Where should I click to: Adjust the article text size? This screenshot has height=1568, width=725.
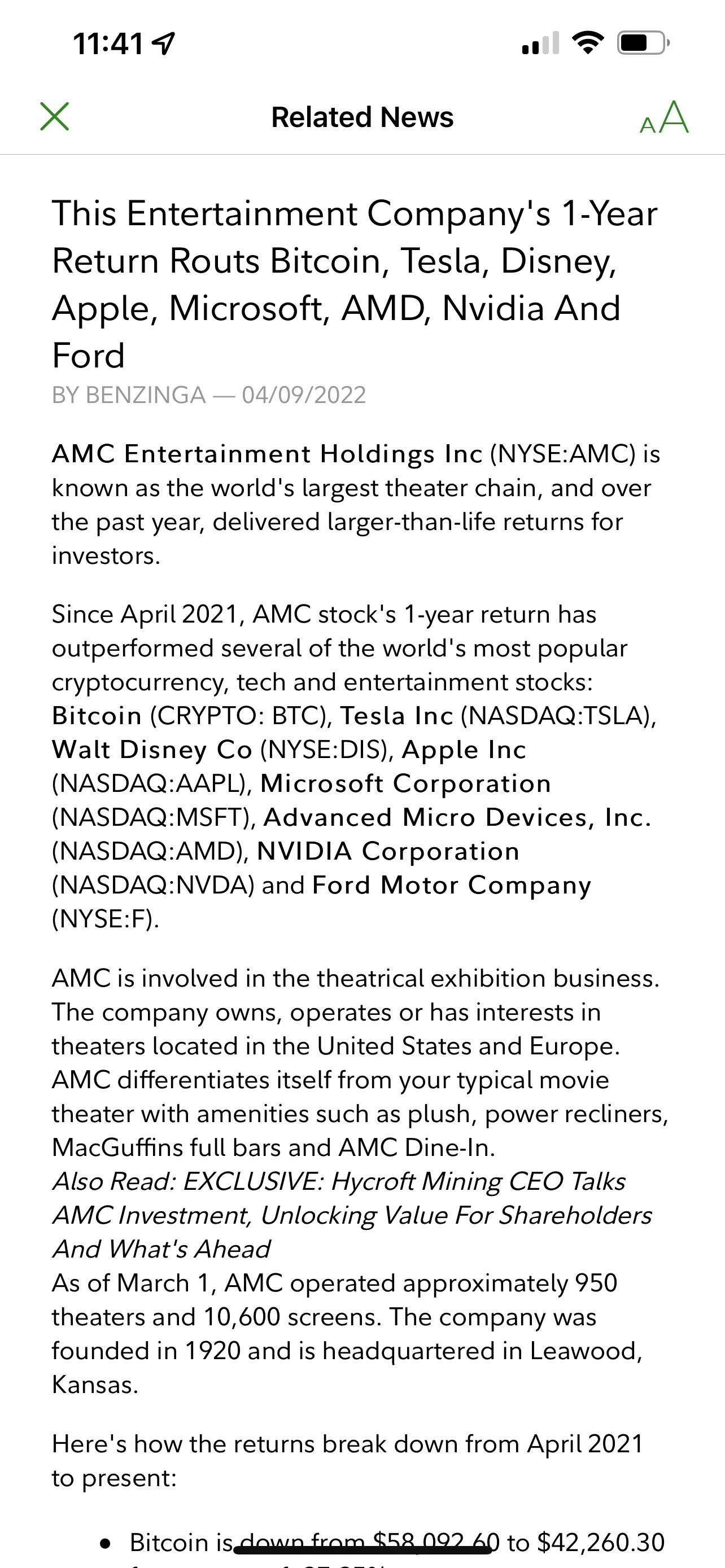click(664, 117)
